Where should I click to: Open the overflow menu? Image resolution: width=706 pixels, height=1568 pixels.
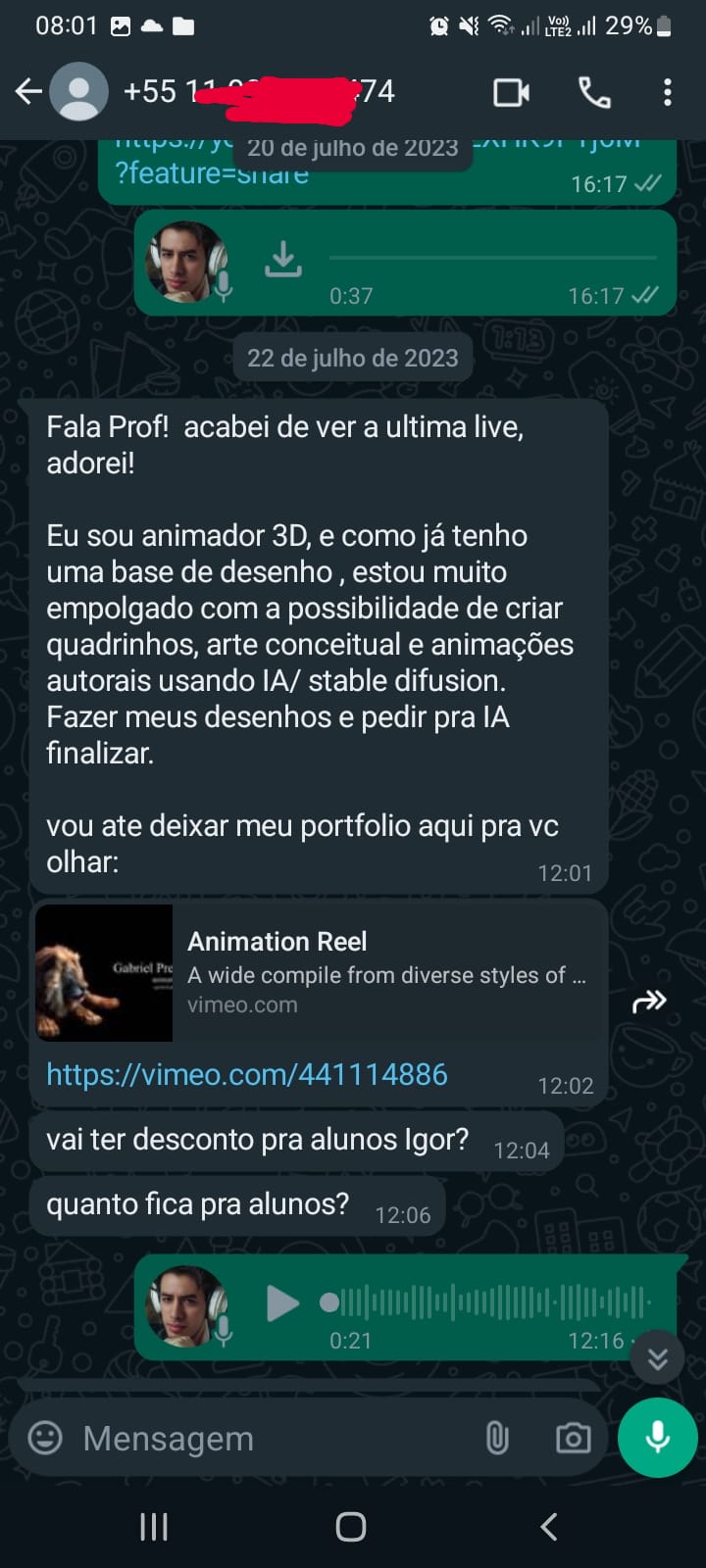(668, 92)
